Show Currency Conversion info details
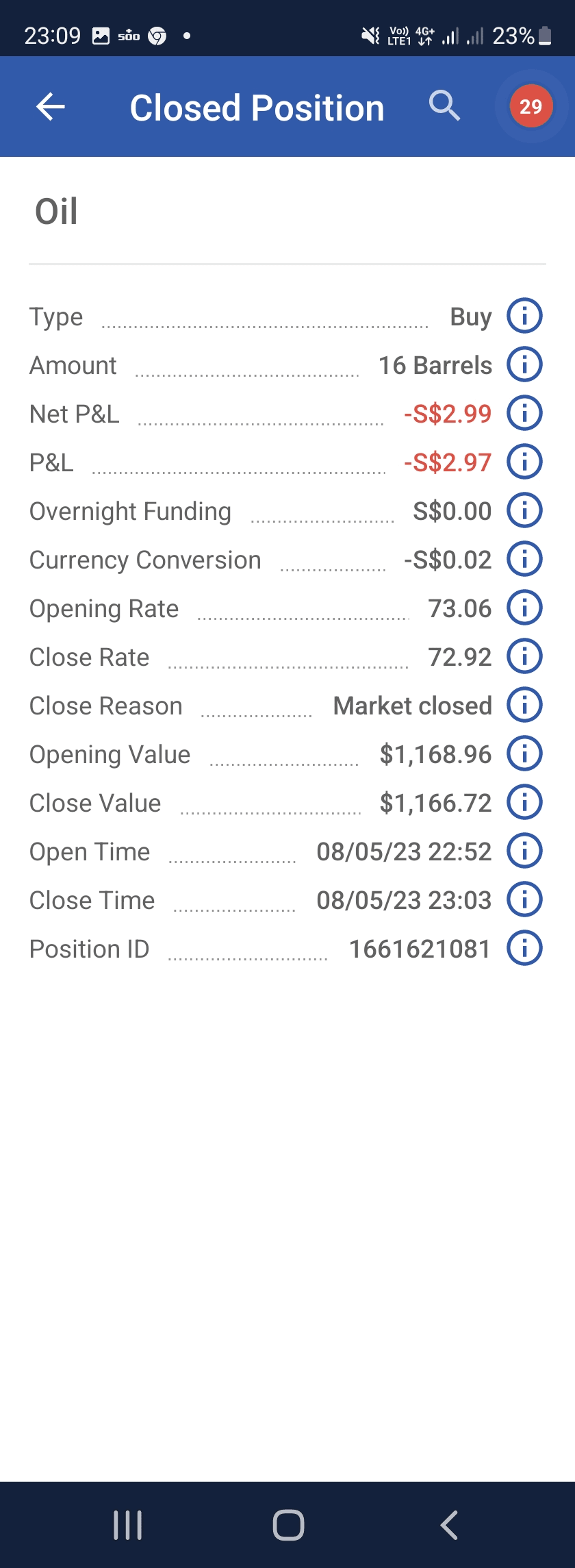 [524, 559]
